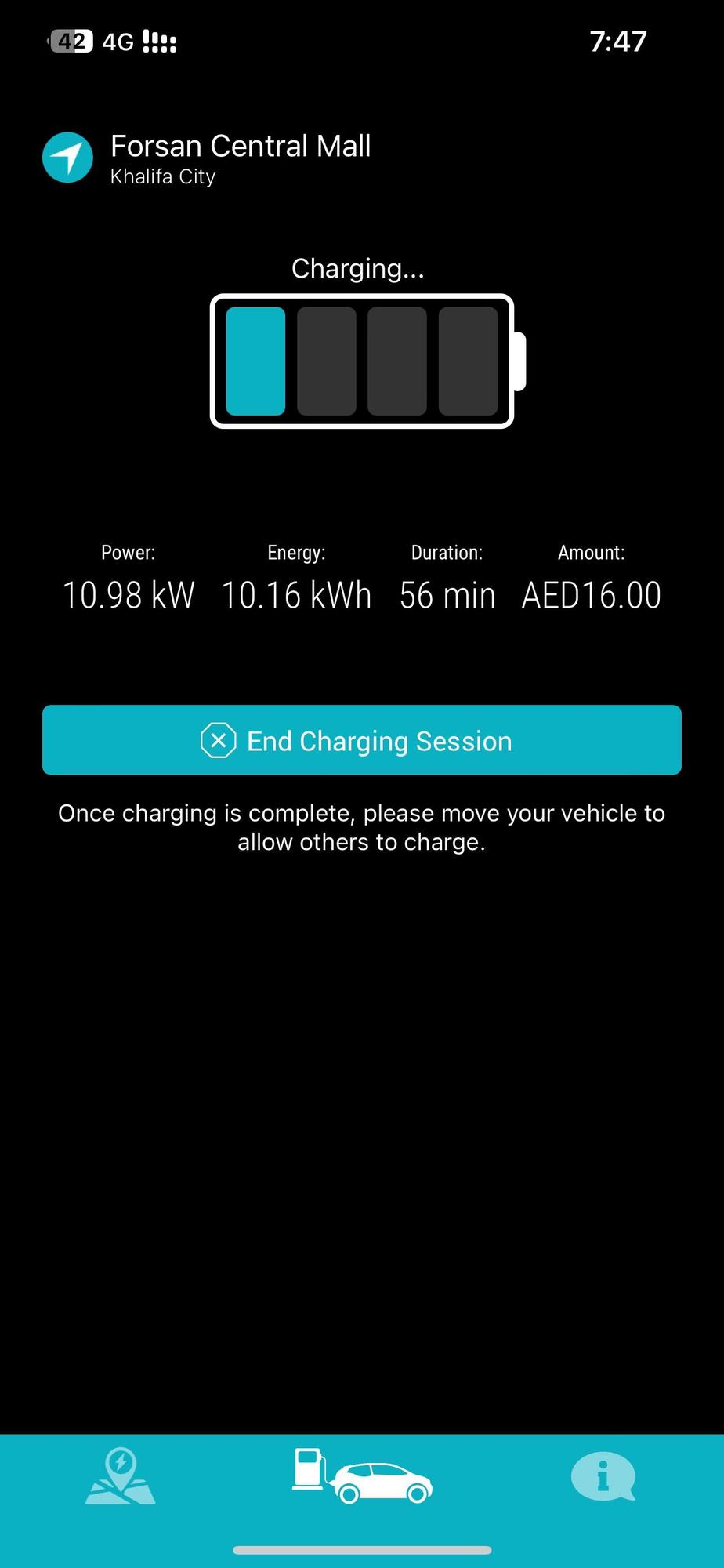Tap the battery charge level indicator
The image size is (724, 1568).
coord(360,359)
